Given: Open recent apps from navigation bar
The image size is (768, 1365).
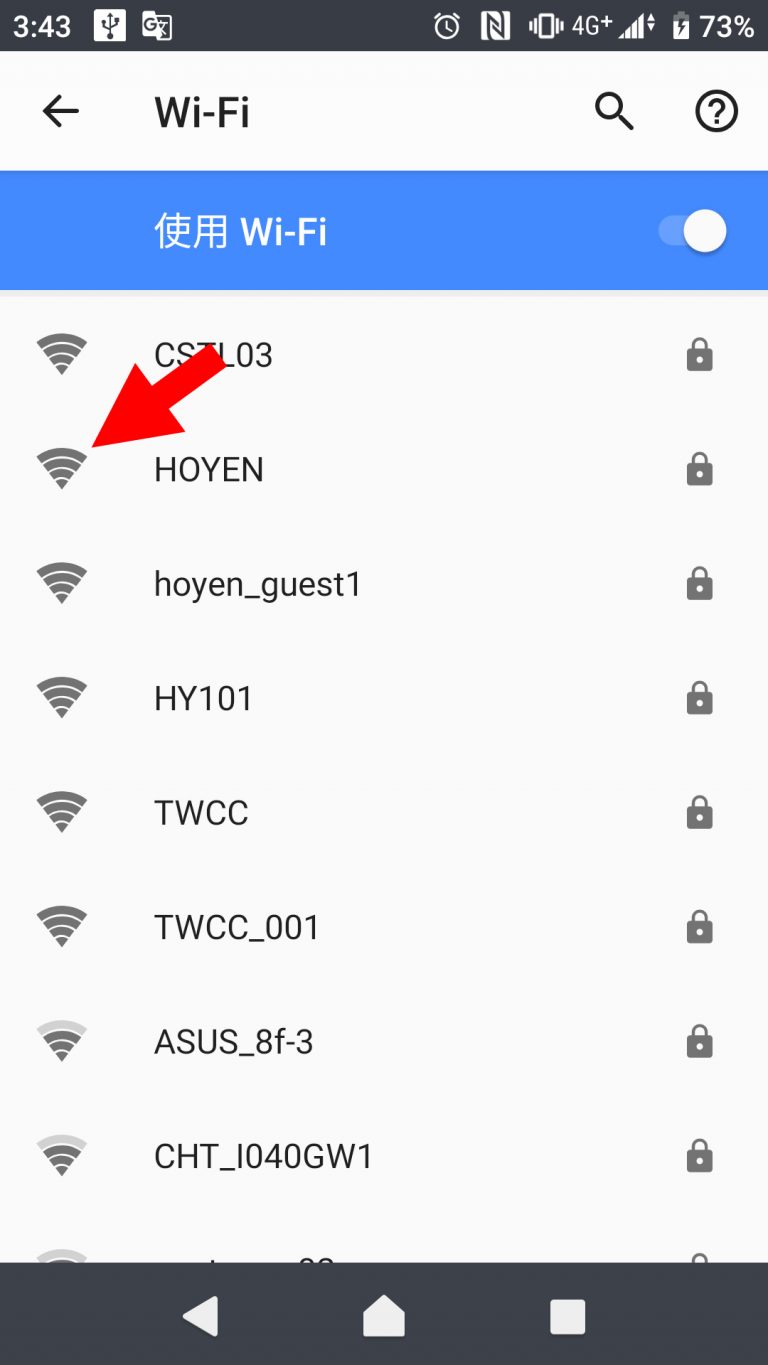Looking at the screenshot, I should (567, 1316).
